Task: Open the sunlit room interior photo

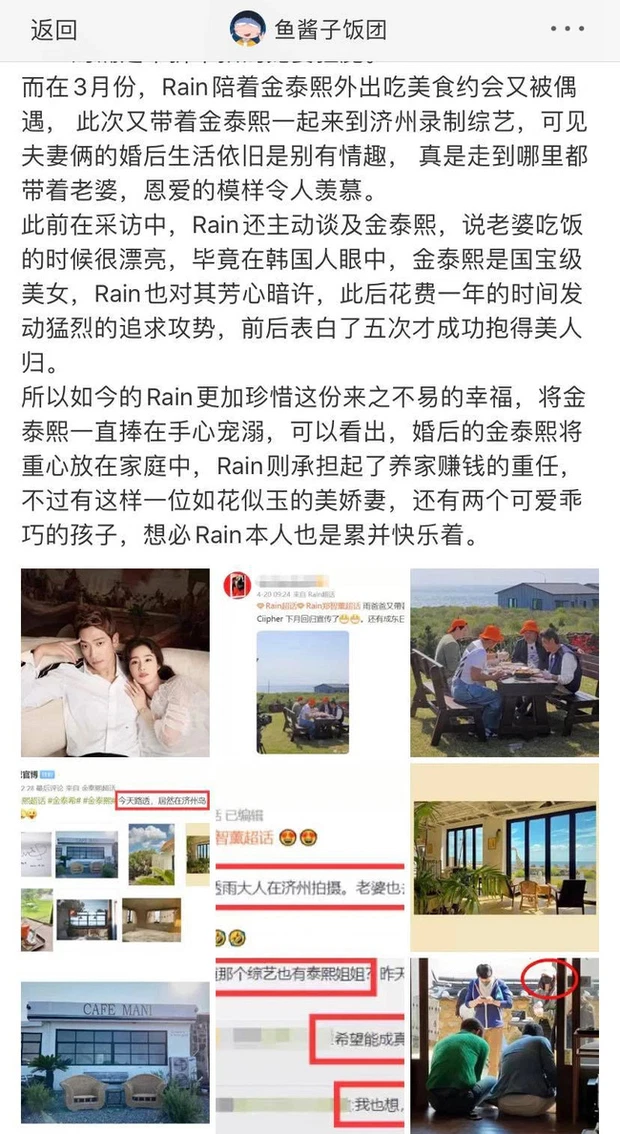Action: pos(504,857)
